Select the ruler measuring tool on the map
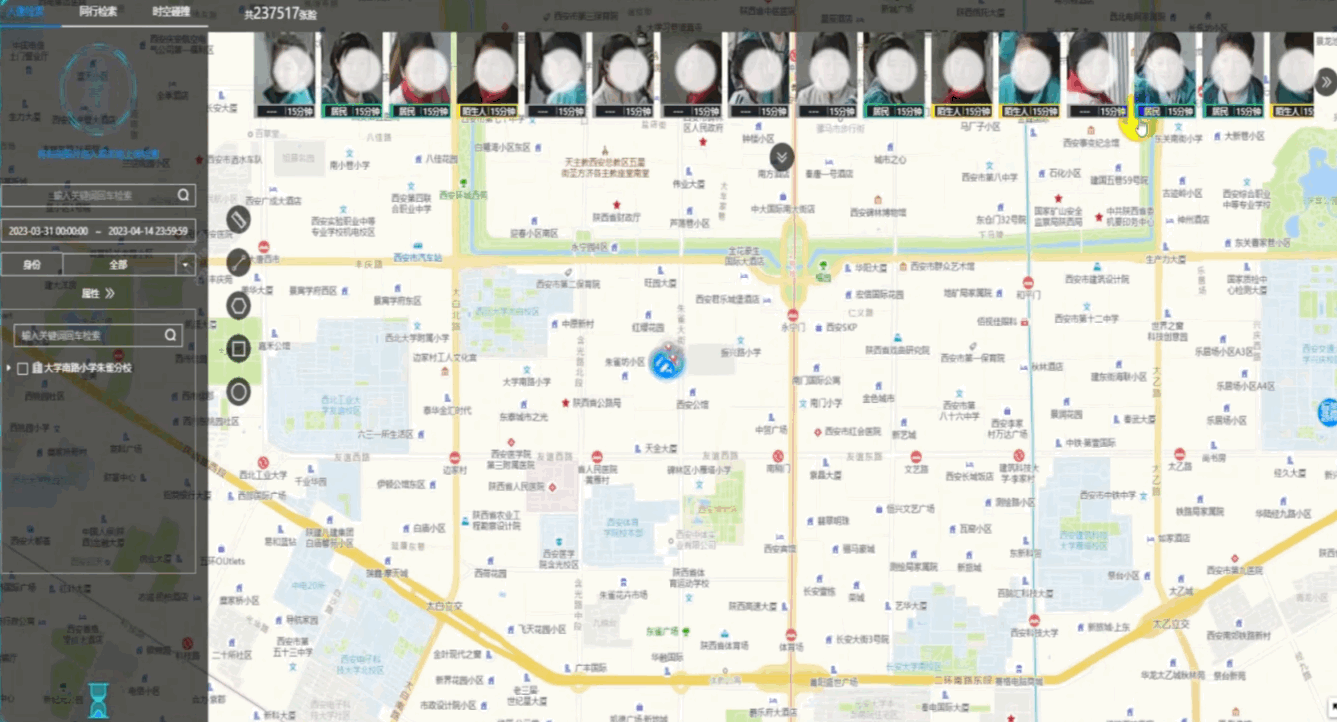Screen dimensions: 1337x722 coord(238,219)
